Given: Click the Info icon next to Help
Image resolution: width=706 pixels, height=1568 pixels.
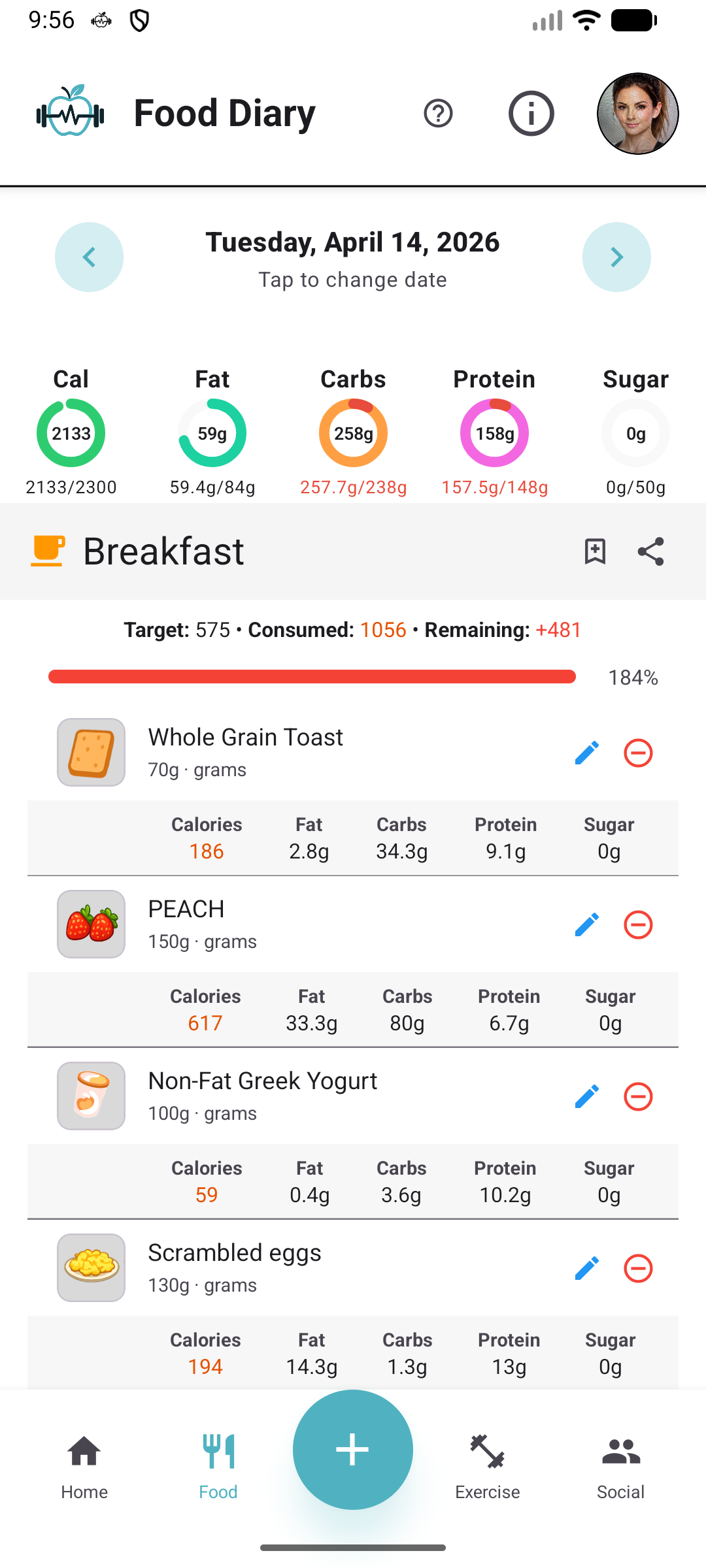Looking at the screenshot, I should pyautogui.click(x=531, y=114).
